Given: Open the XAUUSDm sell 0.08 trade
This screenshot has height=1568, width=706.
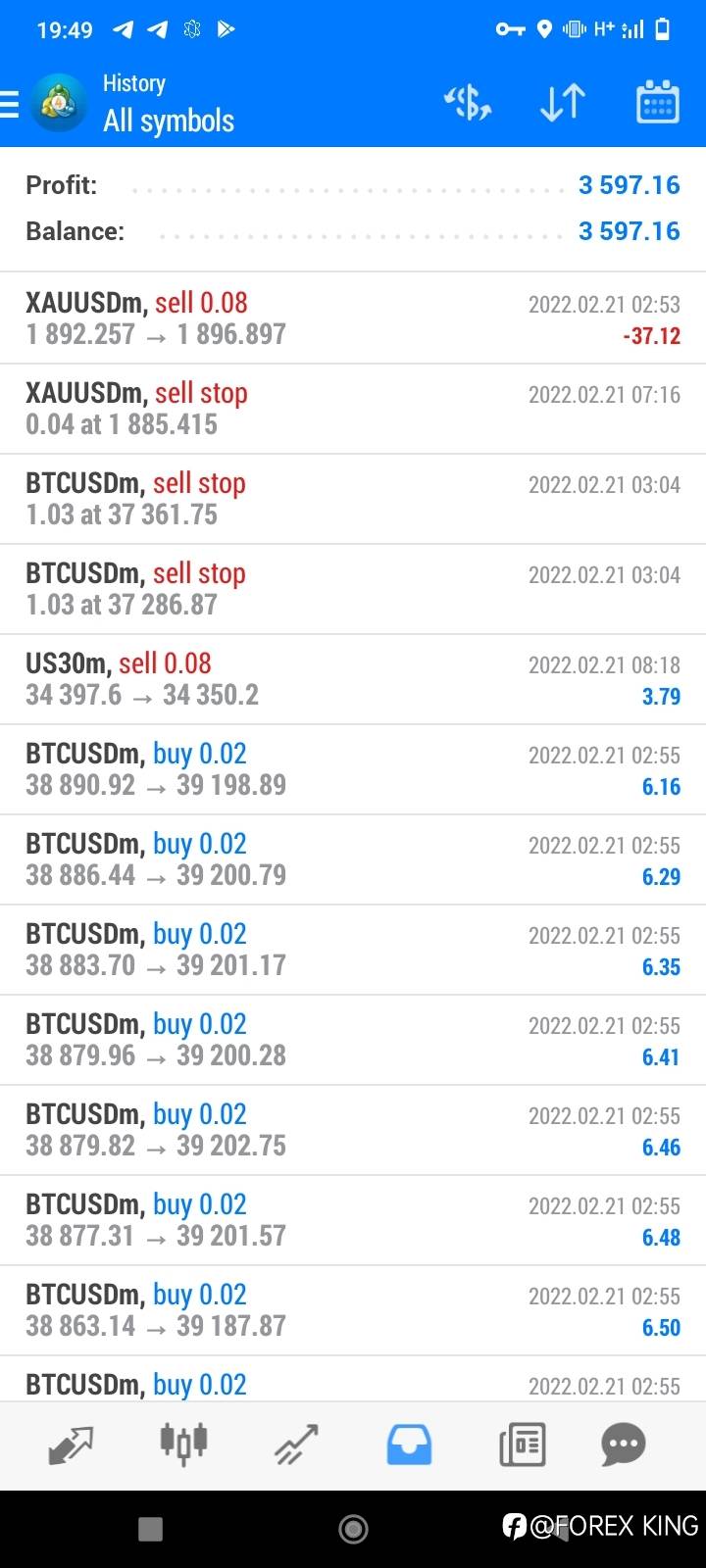Looking at the screenshot, I should coord(353,318).
